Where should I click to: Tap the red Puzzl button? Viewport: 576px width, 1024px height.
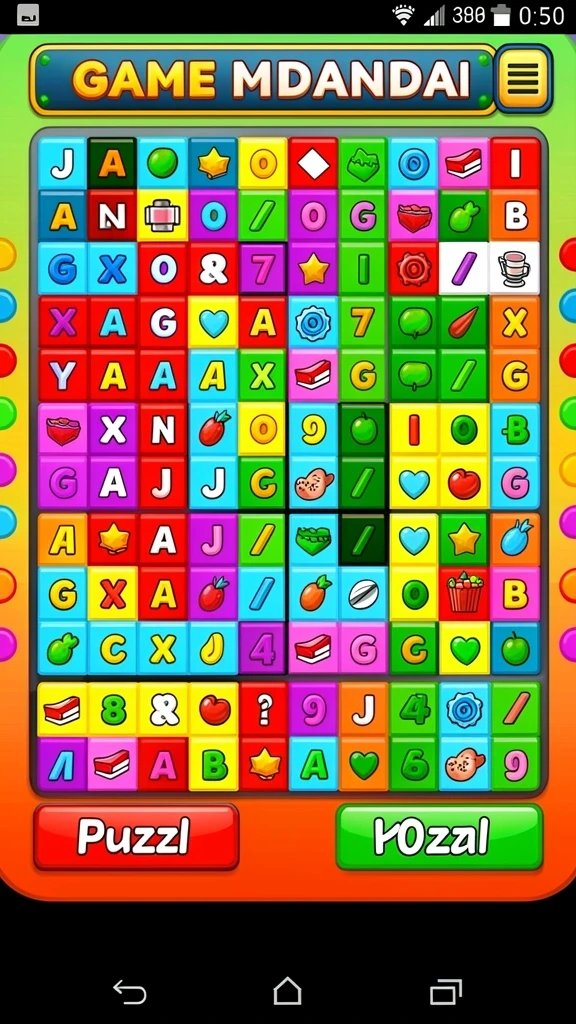pyautogui.click(x=136, y=836)
